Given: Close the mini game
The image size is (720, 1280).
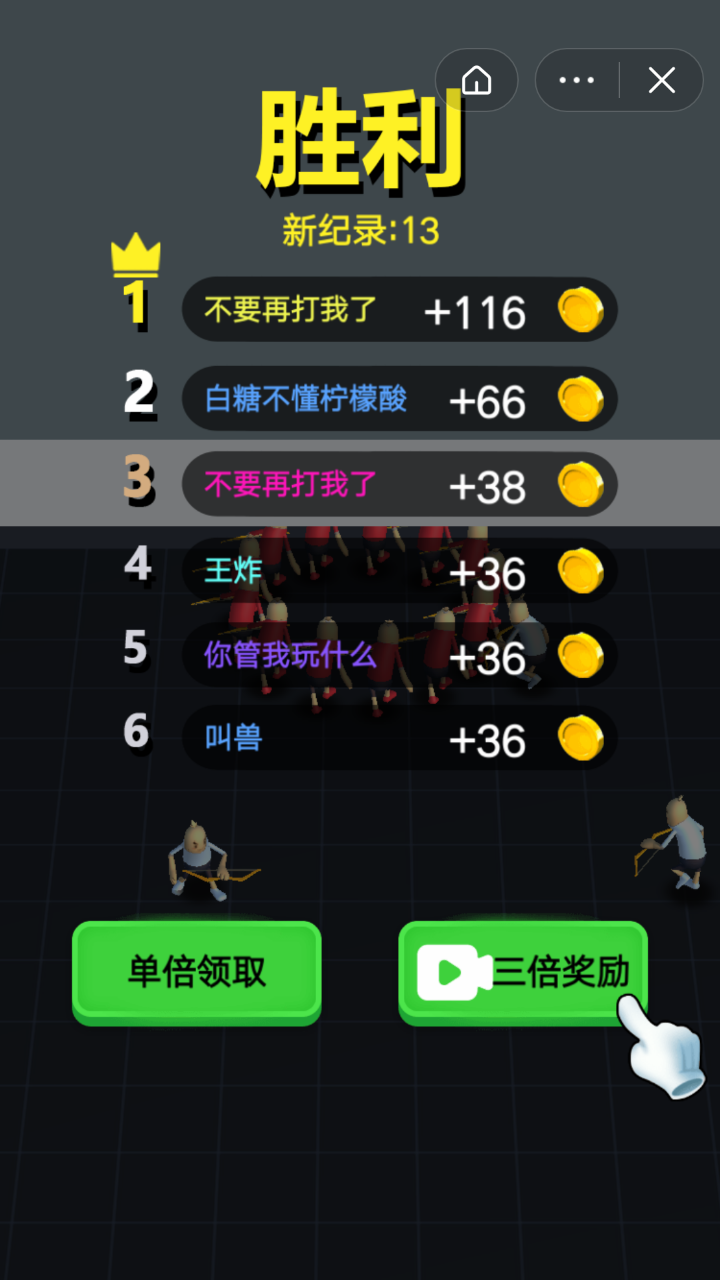Looking at the screenshot, I should [661, 80].
